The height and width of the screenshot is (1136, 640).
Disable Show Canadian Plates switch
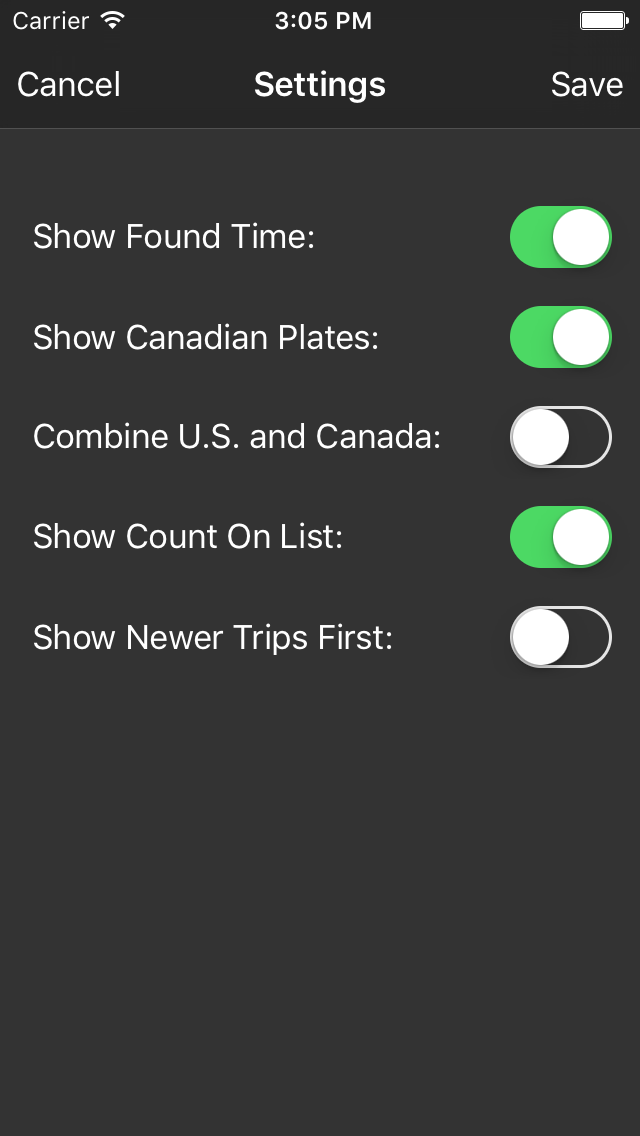(560, 337)
